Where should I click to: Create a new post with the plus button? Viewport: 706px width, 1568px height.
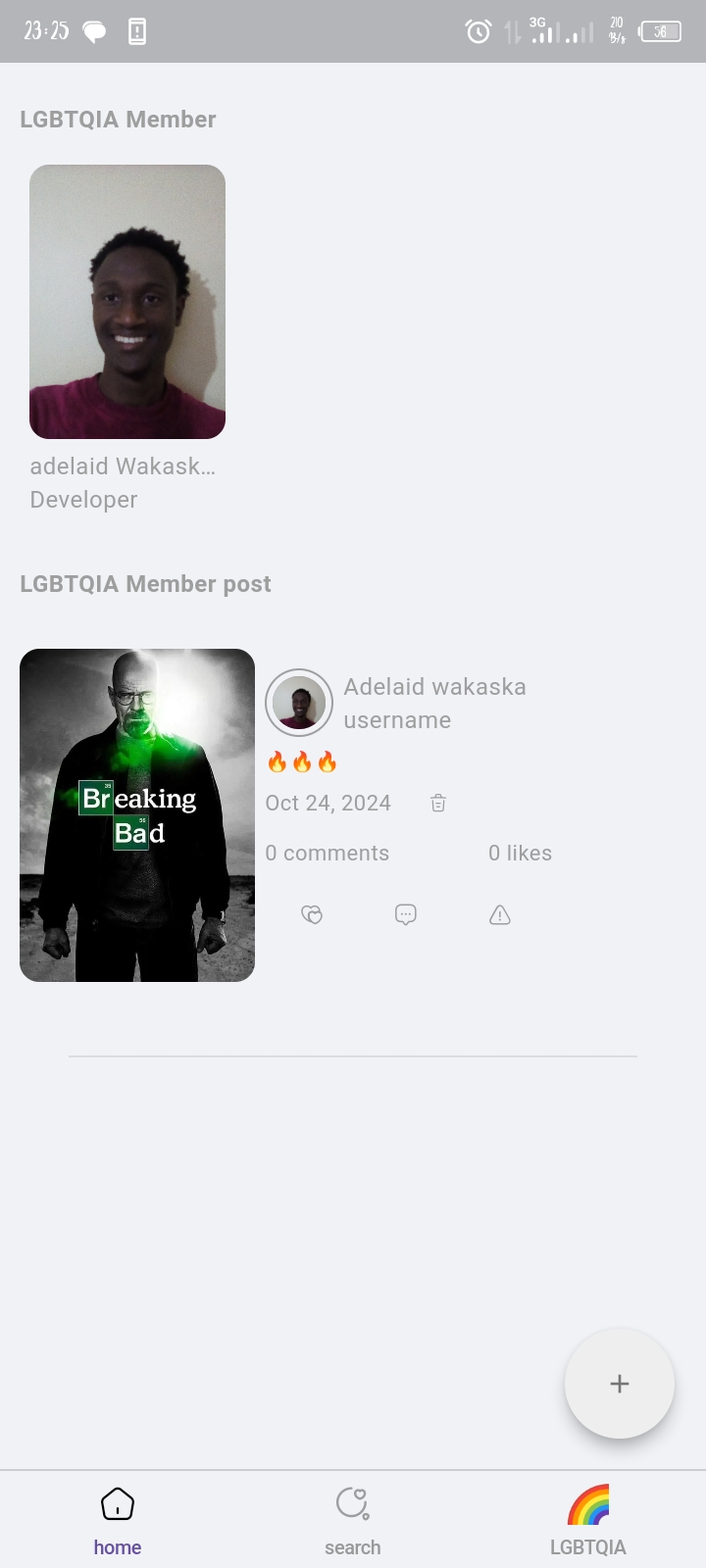click(x=620, y=1384)
